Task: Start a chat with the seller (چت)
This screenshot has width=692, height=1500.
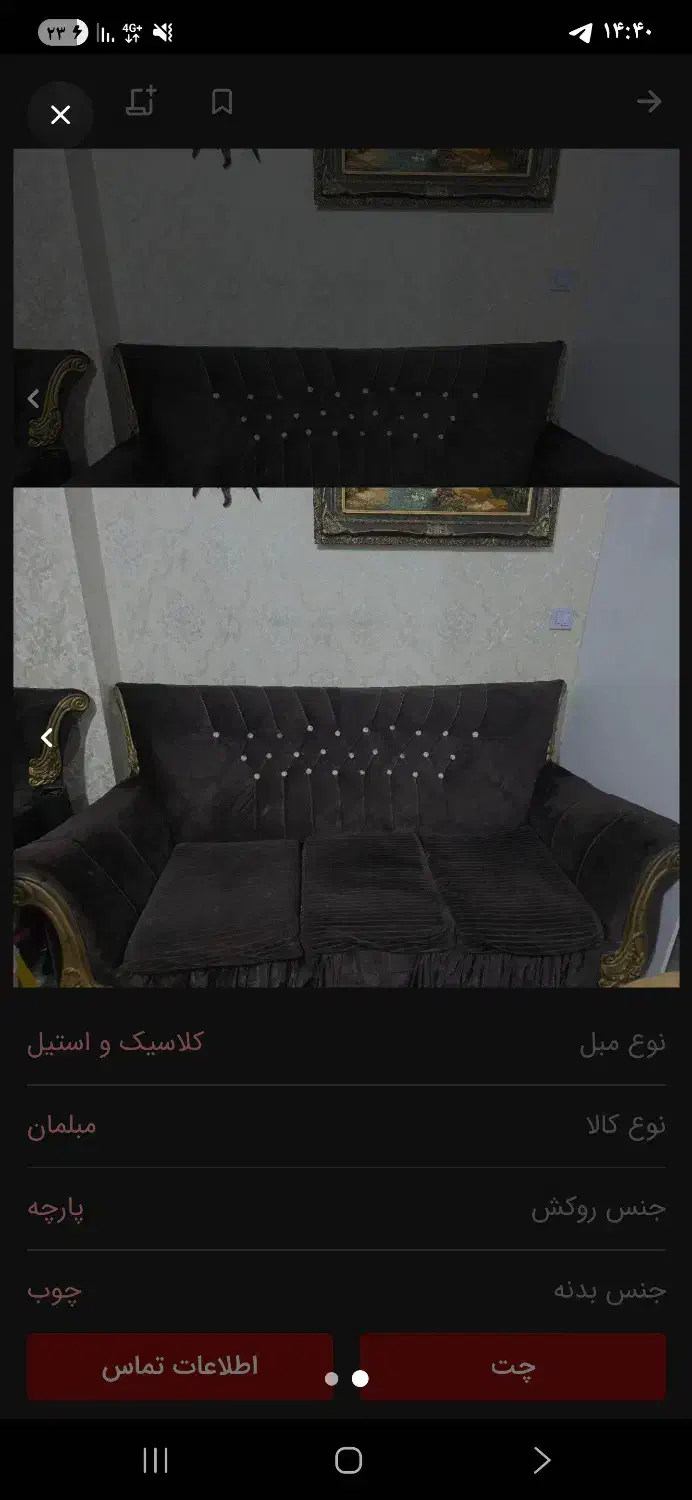Action: [x=513, y=1366]
